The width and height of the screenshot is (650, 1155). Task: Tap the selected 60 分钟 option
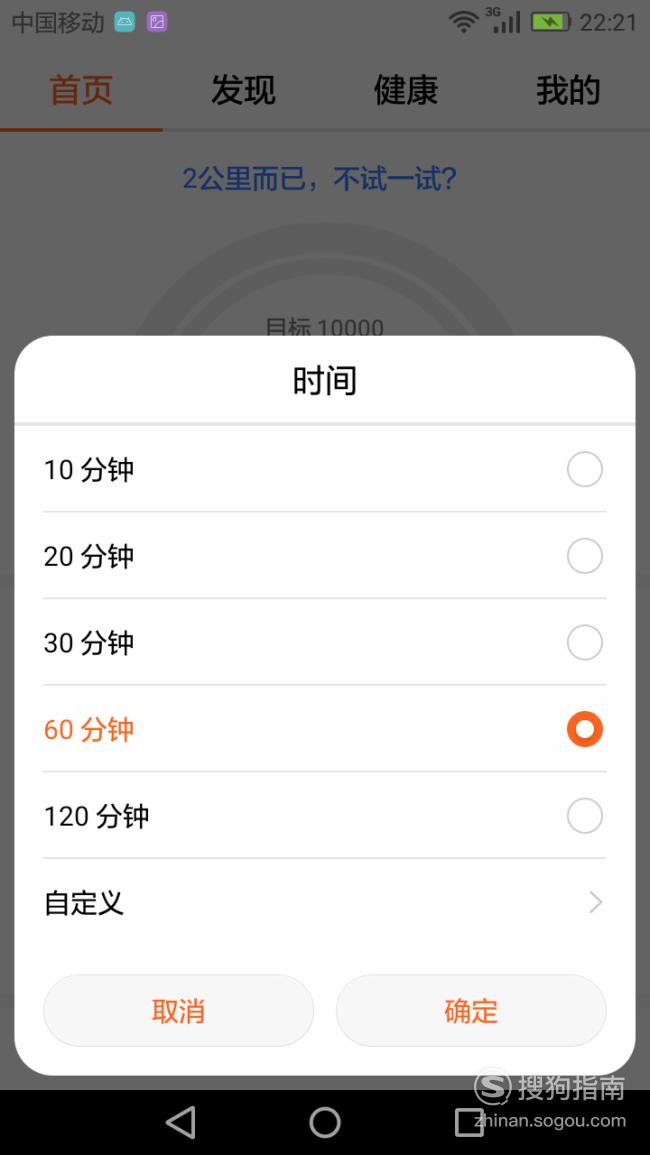pyautogui.click(x=324, y=729)
